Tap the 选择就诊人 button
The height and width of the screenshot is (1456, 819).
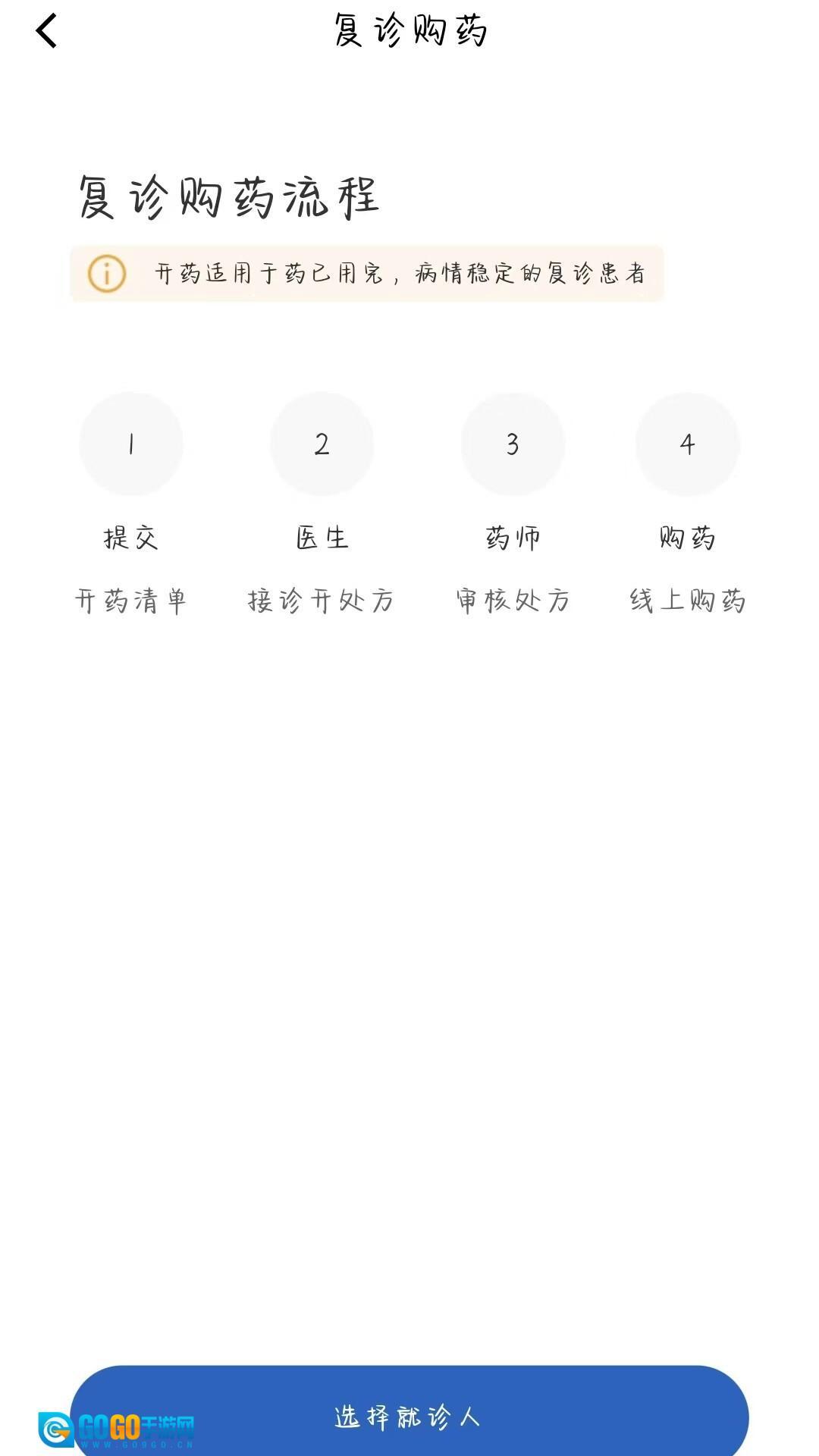coord(409,1415)
